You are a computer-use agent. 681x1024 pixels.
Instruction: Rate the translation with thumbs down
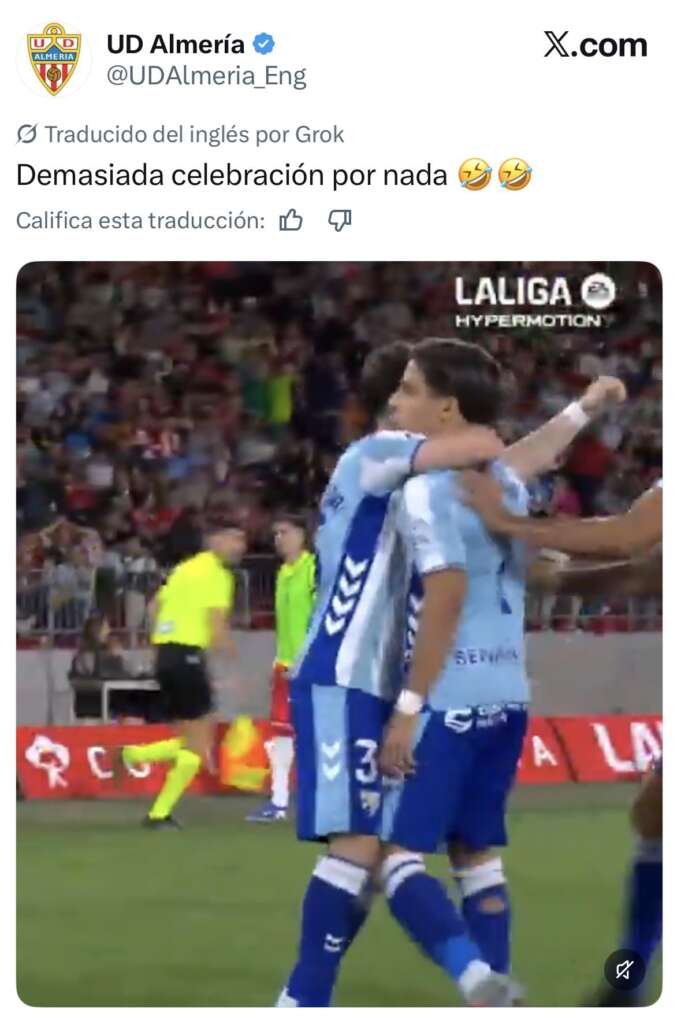click(340, 220)
